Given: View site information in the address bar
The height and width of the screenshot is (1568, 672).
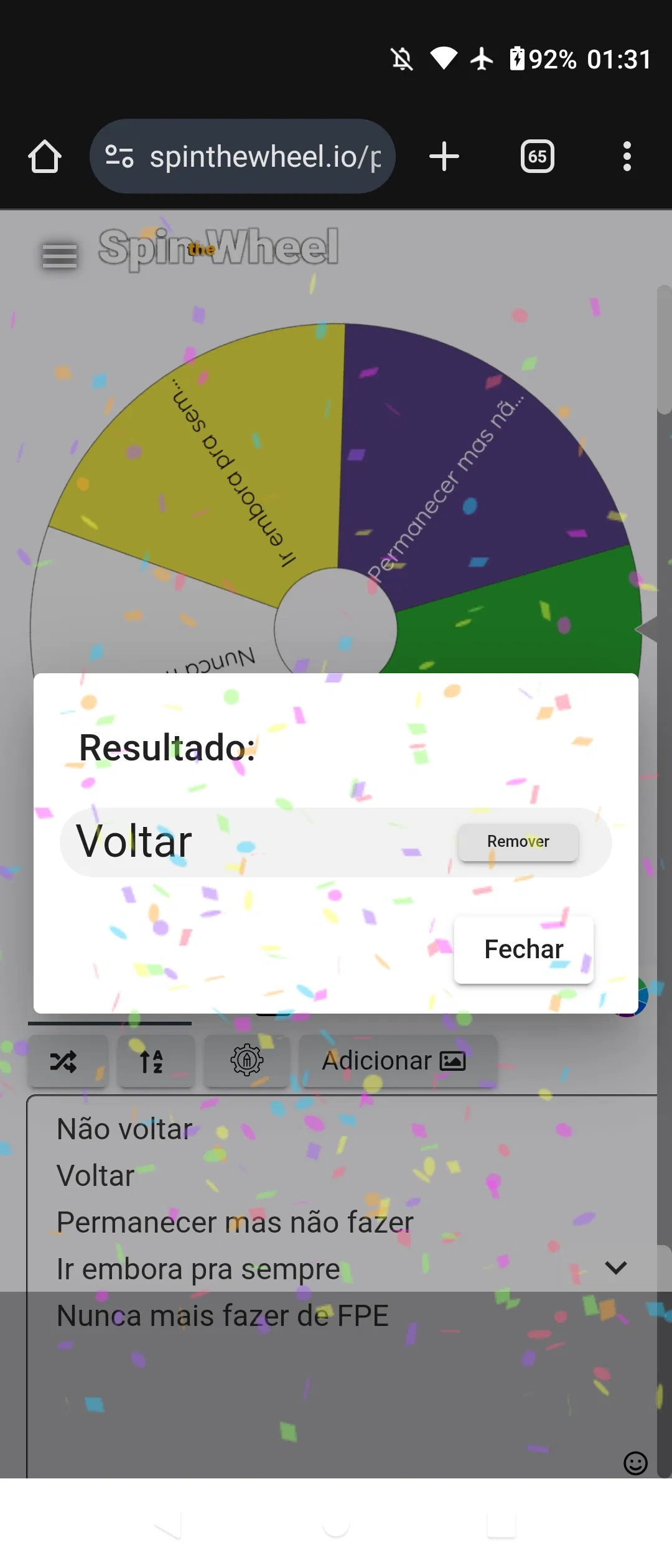Looking at the screenshot, I should coord(120,156).
